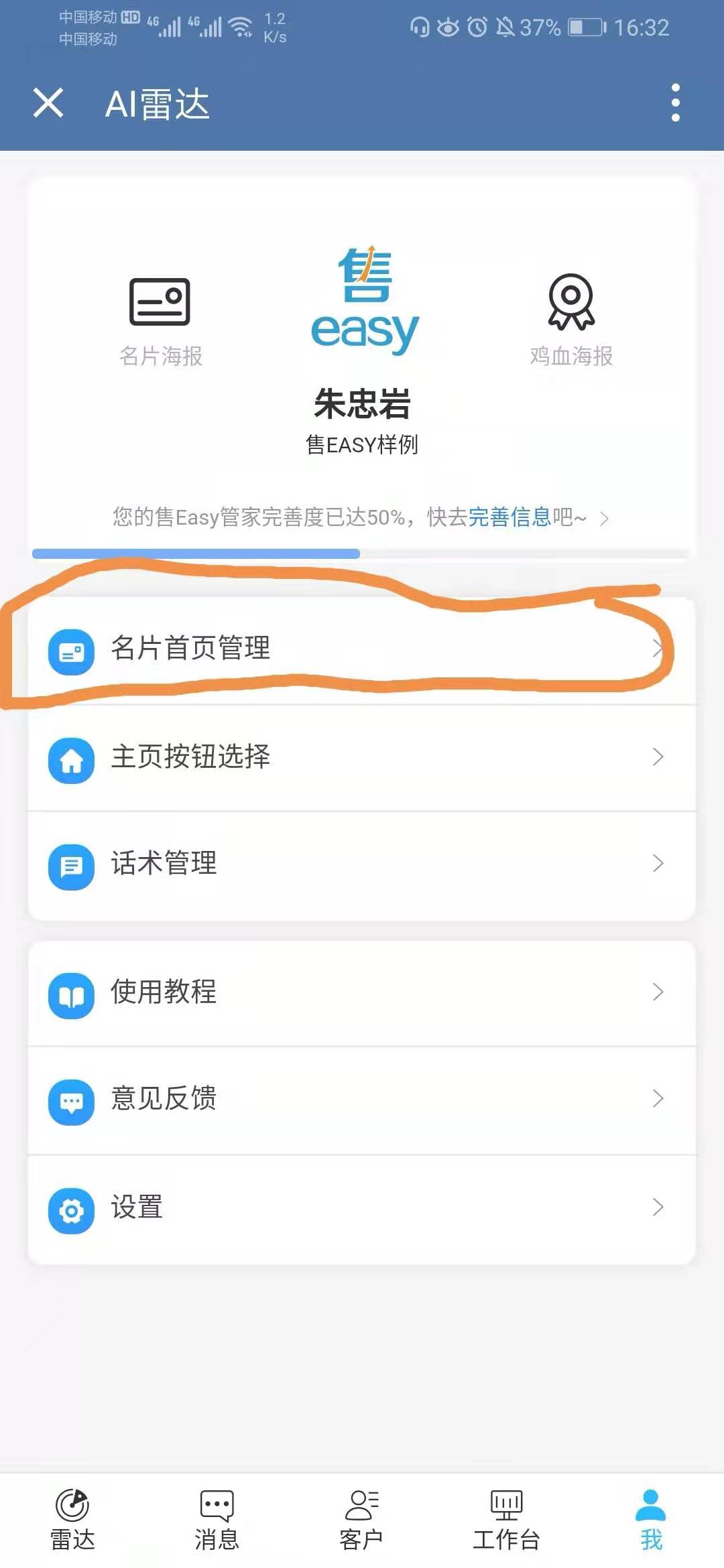Tap 完善信息 link to complete profile
Image resolution: width=724 pixels, height=1568 pixels.
point(509,517)
